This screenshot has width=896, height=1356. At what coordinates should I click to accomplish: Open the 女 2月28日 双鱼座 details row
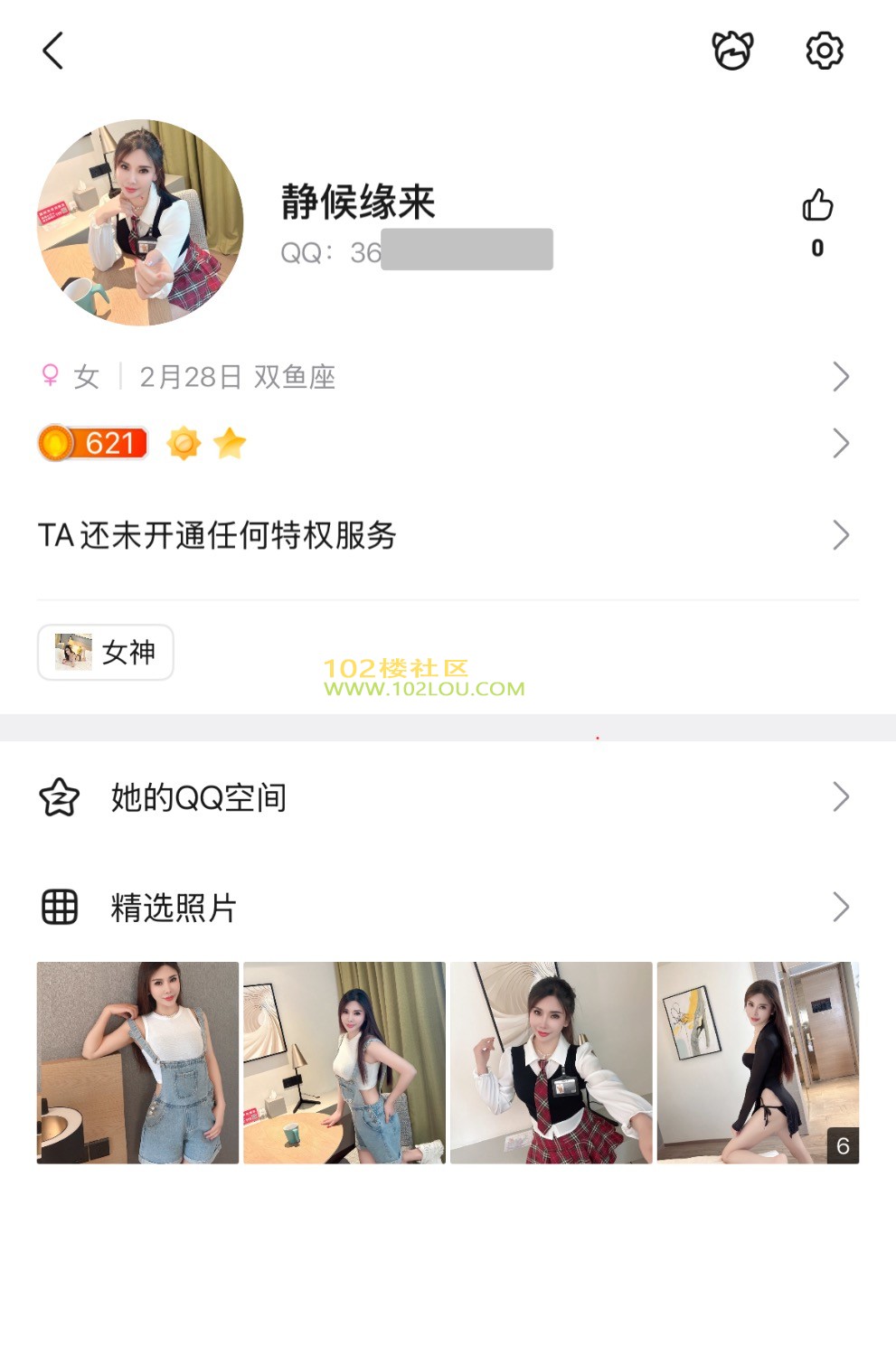443,376
